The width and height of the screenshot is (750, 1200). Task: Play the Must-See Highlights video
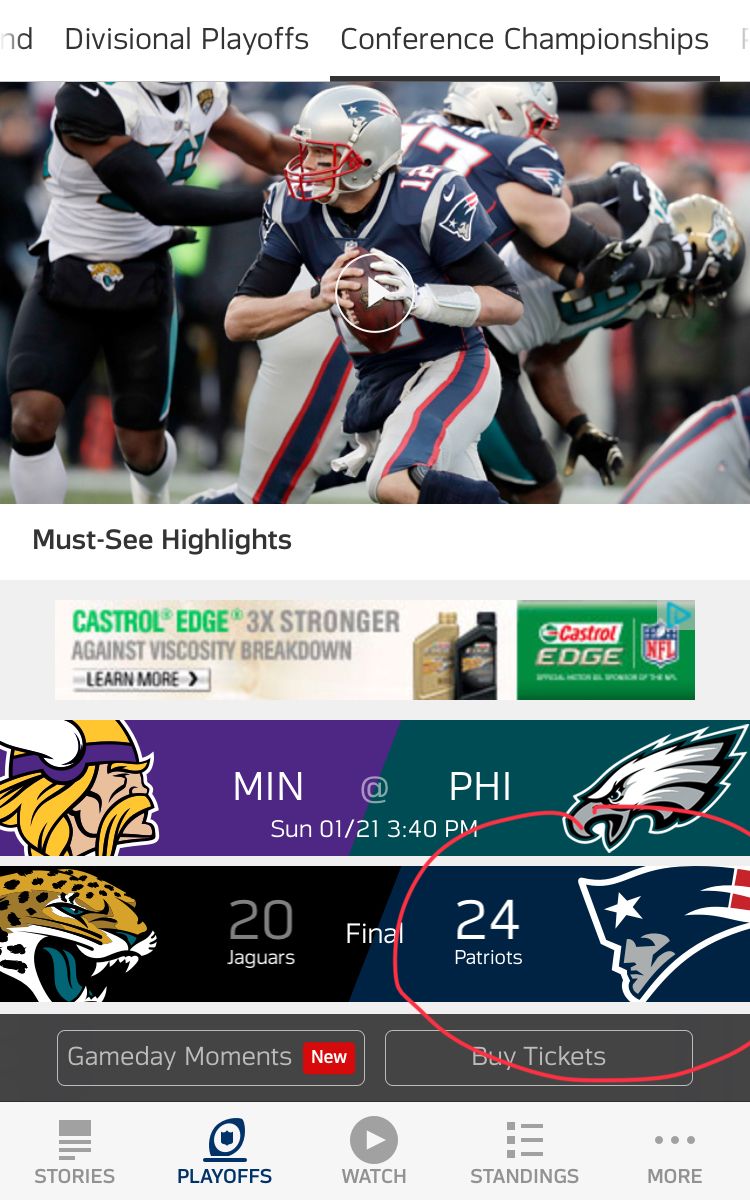click(x=374, y=292)
